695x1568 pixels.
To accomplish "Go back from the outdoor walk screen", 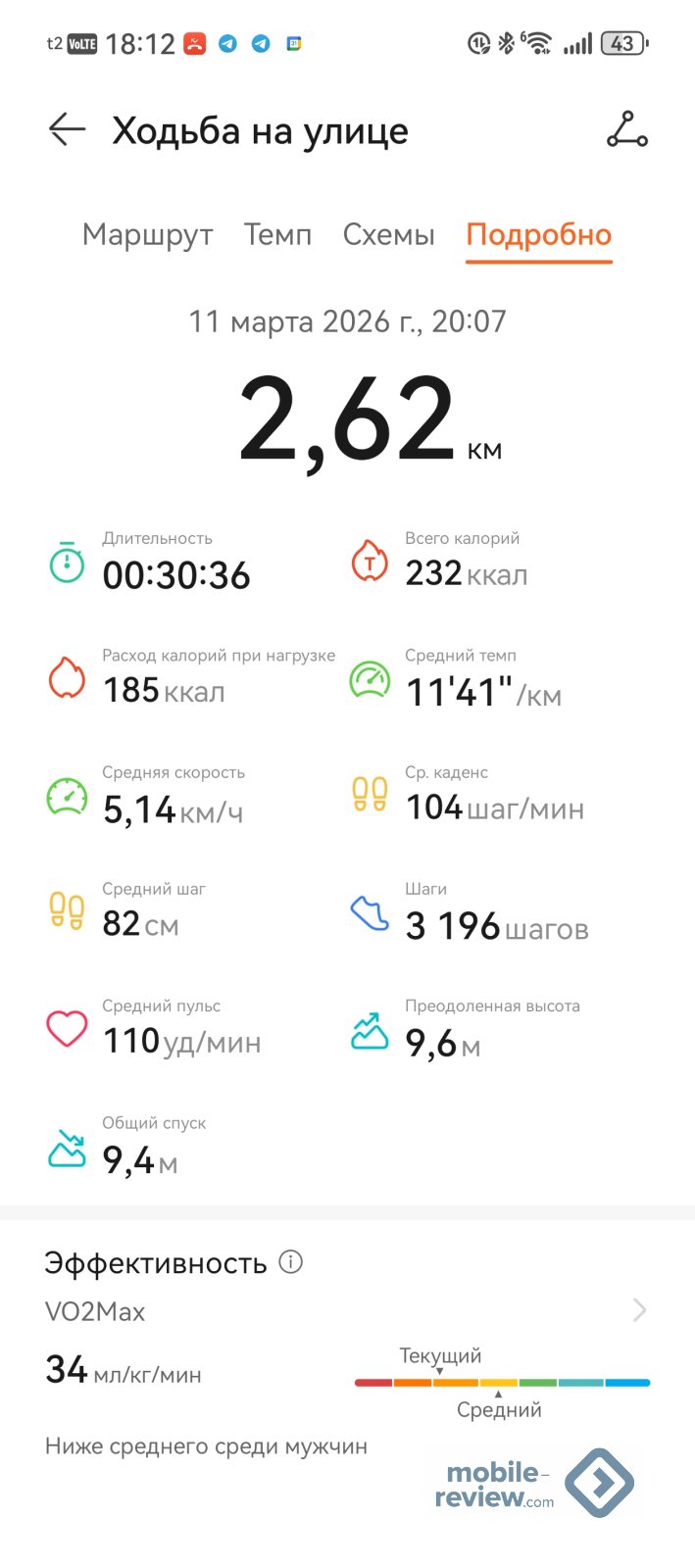I will coord(67,129).
